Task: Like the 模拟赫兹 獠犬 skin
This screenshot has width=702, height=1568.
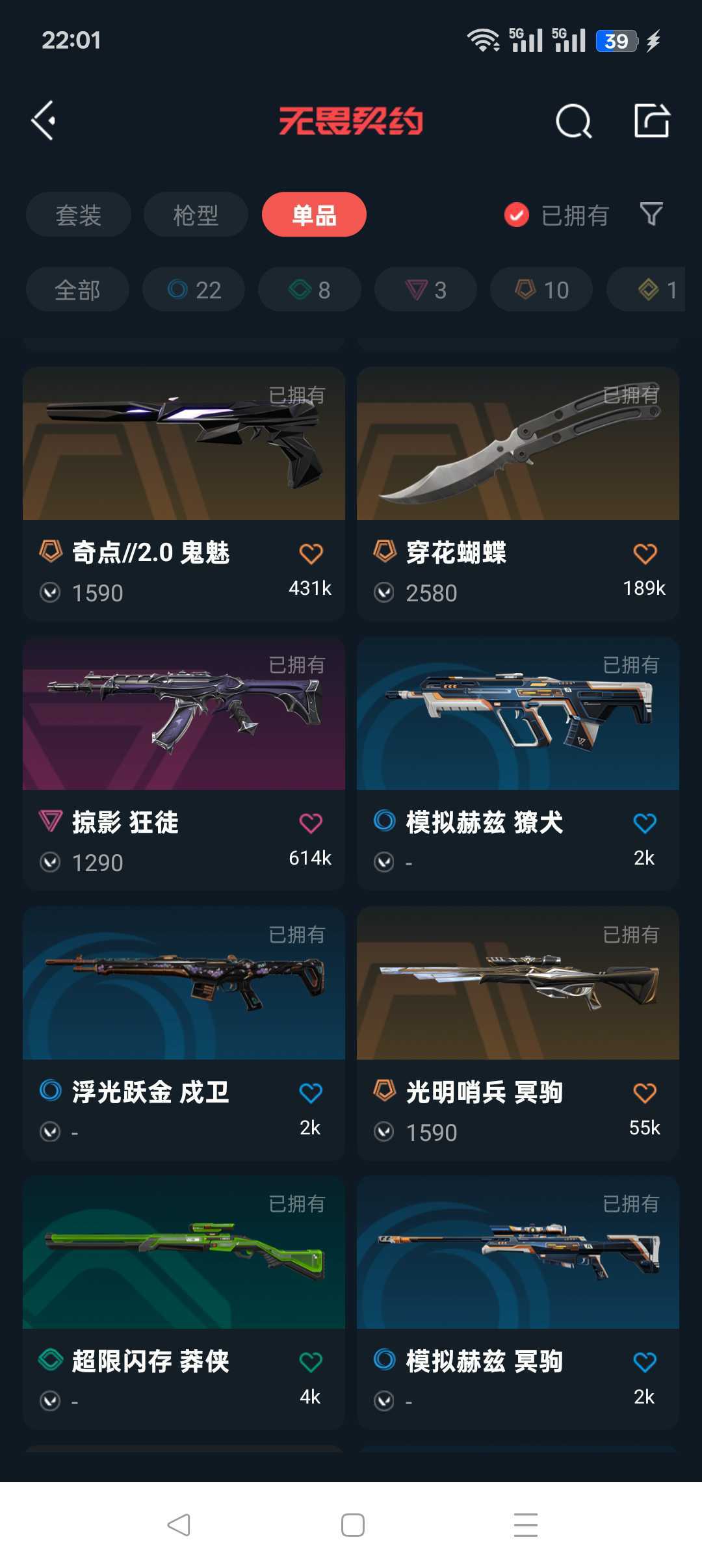Action: (x=645, y=824)
